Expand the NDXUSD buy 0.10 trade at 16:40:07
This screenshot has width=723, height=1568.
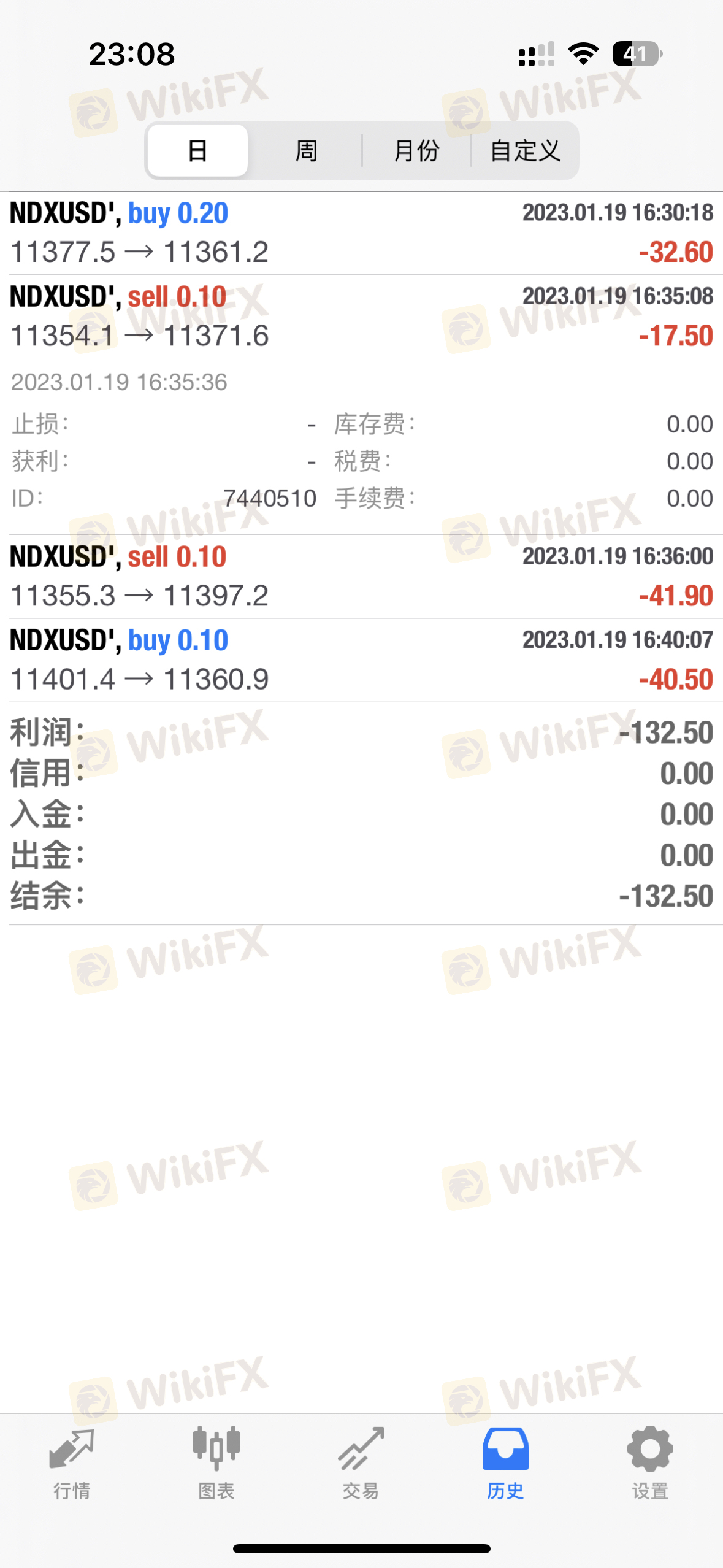361,660
